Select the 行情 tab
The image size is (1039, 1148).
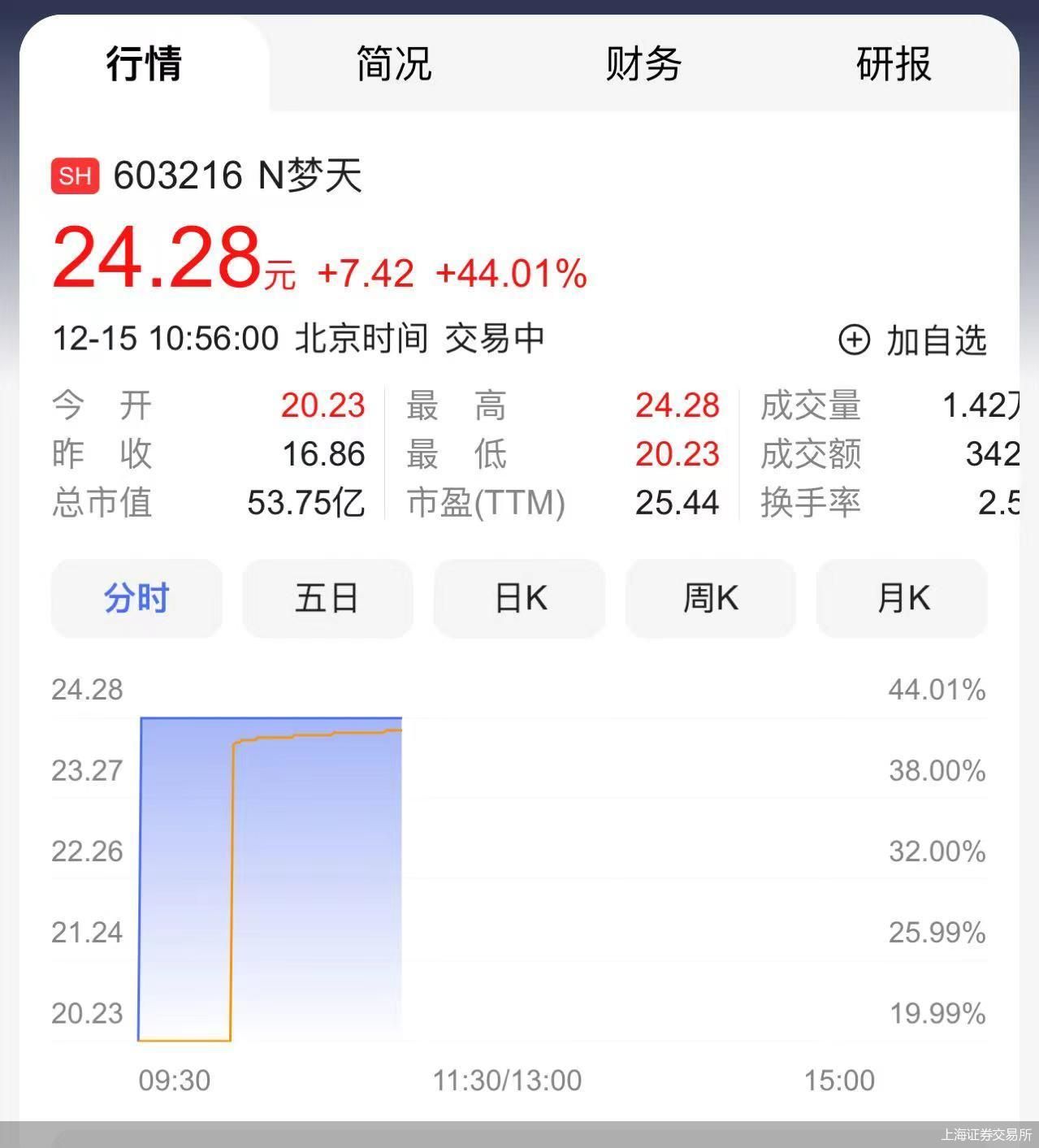(144, 64)
